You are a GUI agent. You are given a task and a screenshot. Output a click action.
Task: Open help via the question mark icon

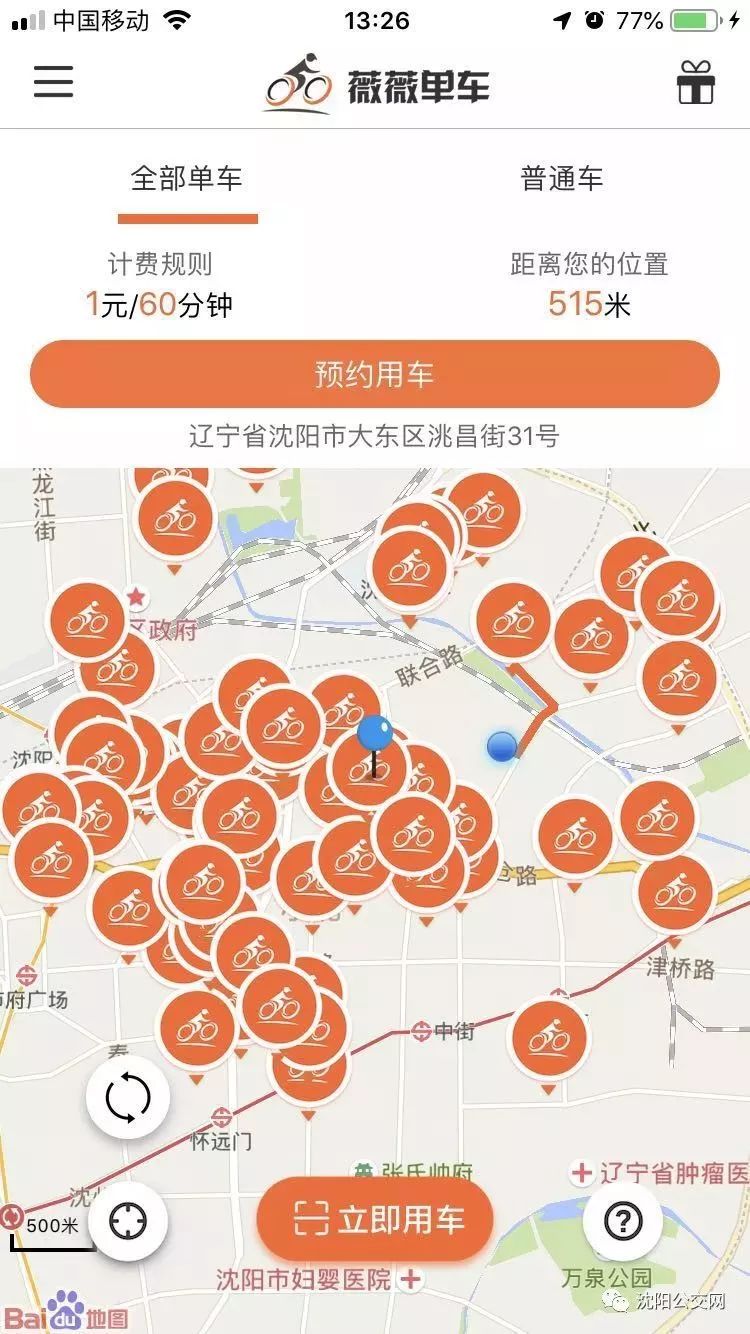[622, 1220]
